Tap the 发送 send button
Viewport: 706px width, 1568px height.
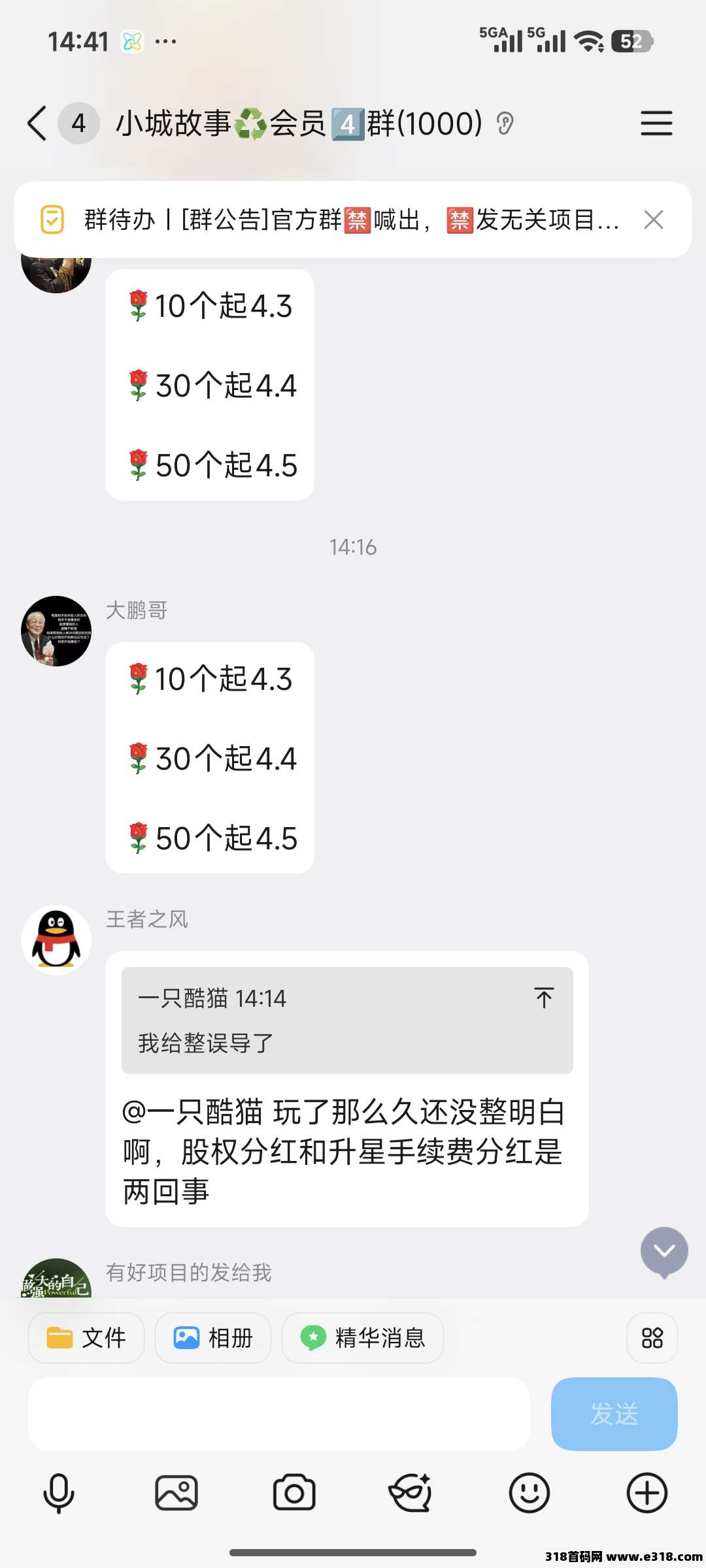click(614, 1414)
